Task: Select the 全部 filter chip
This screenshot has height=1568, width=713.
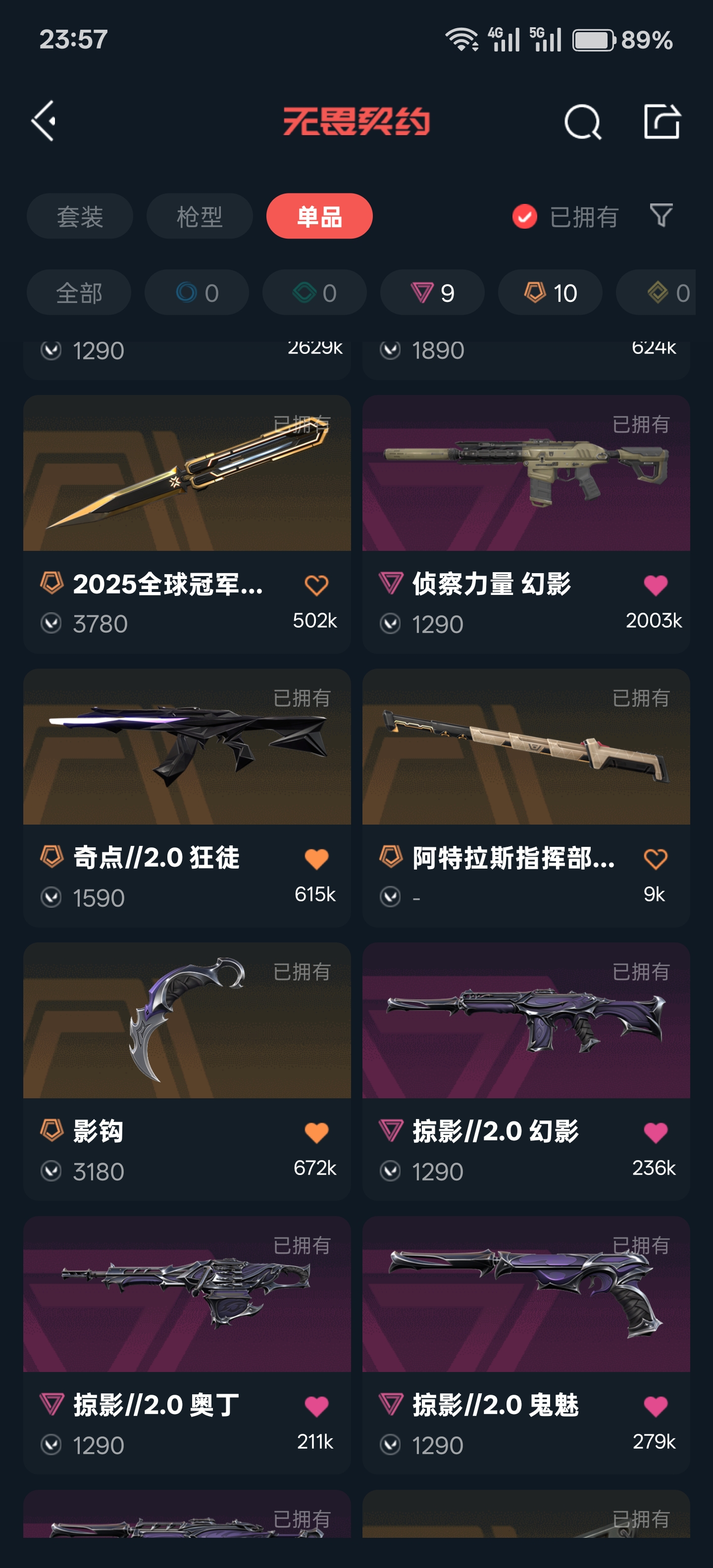Action: click(79, 293)
